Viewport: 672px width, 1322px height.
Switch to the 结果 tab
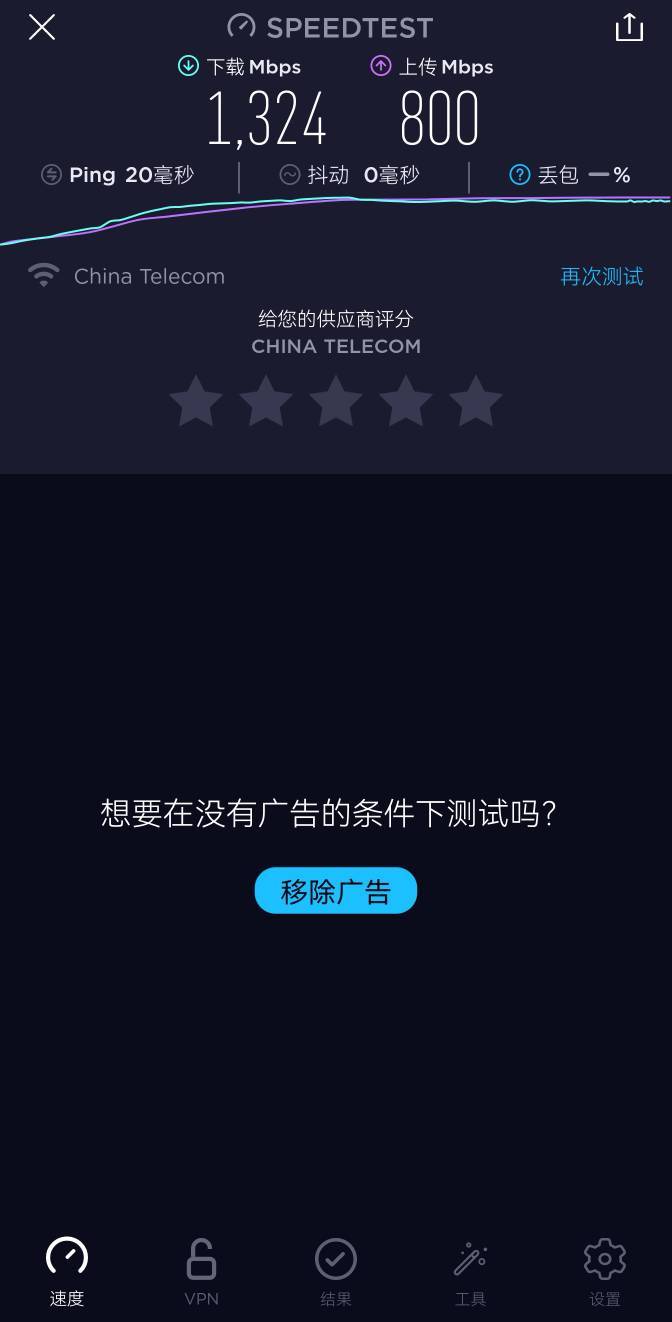pos(336,1272)
